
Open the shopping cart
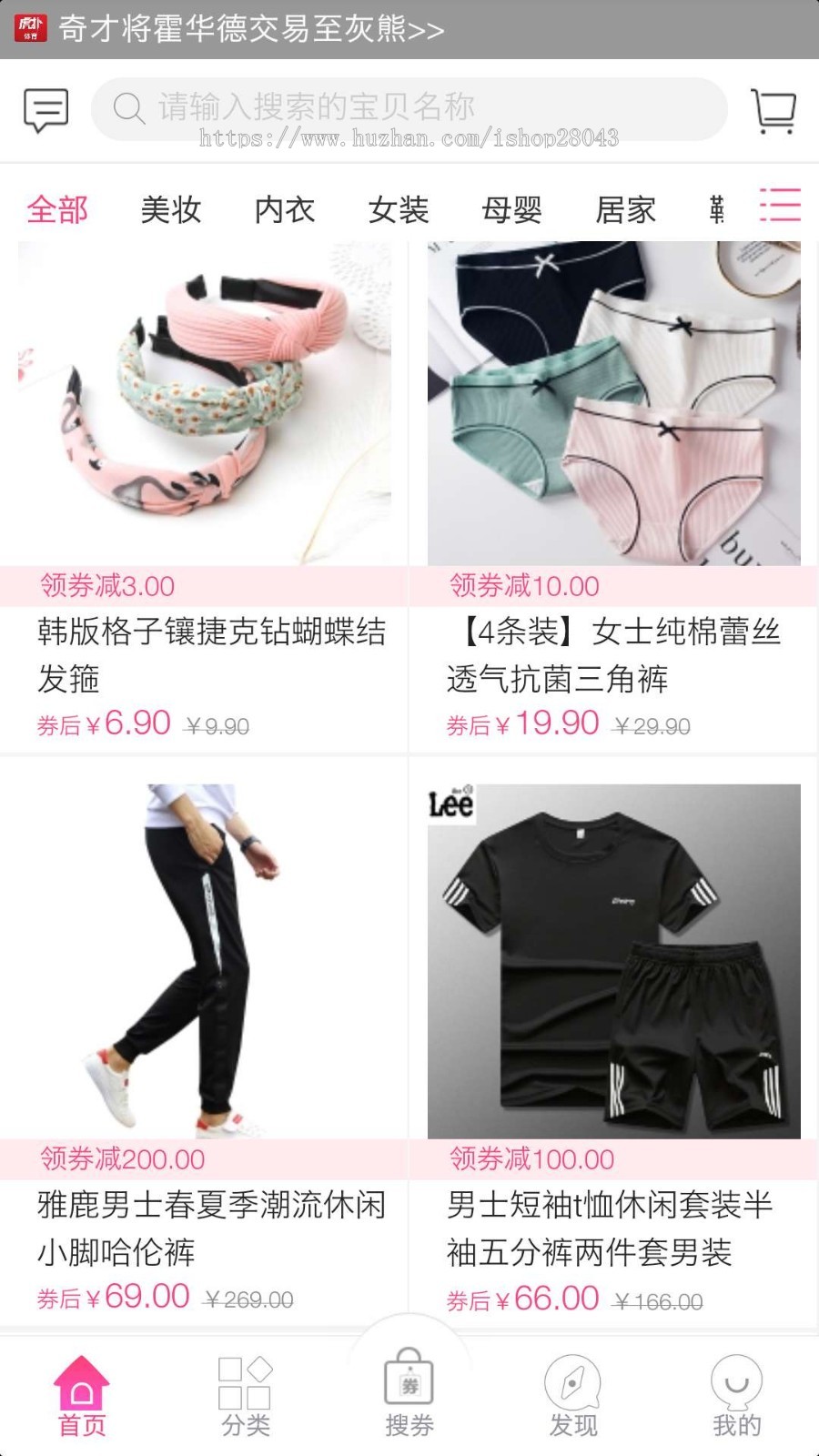773,110
